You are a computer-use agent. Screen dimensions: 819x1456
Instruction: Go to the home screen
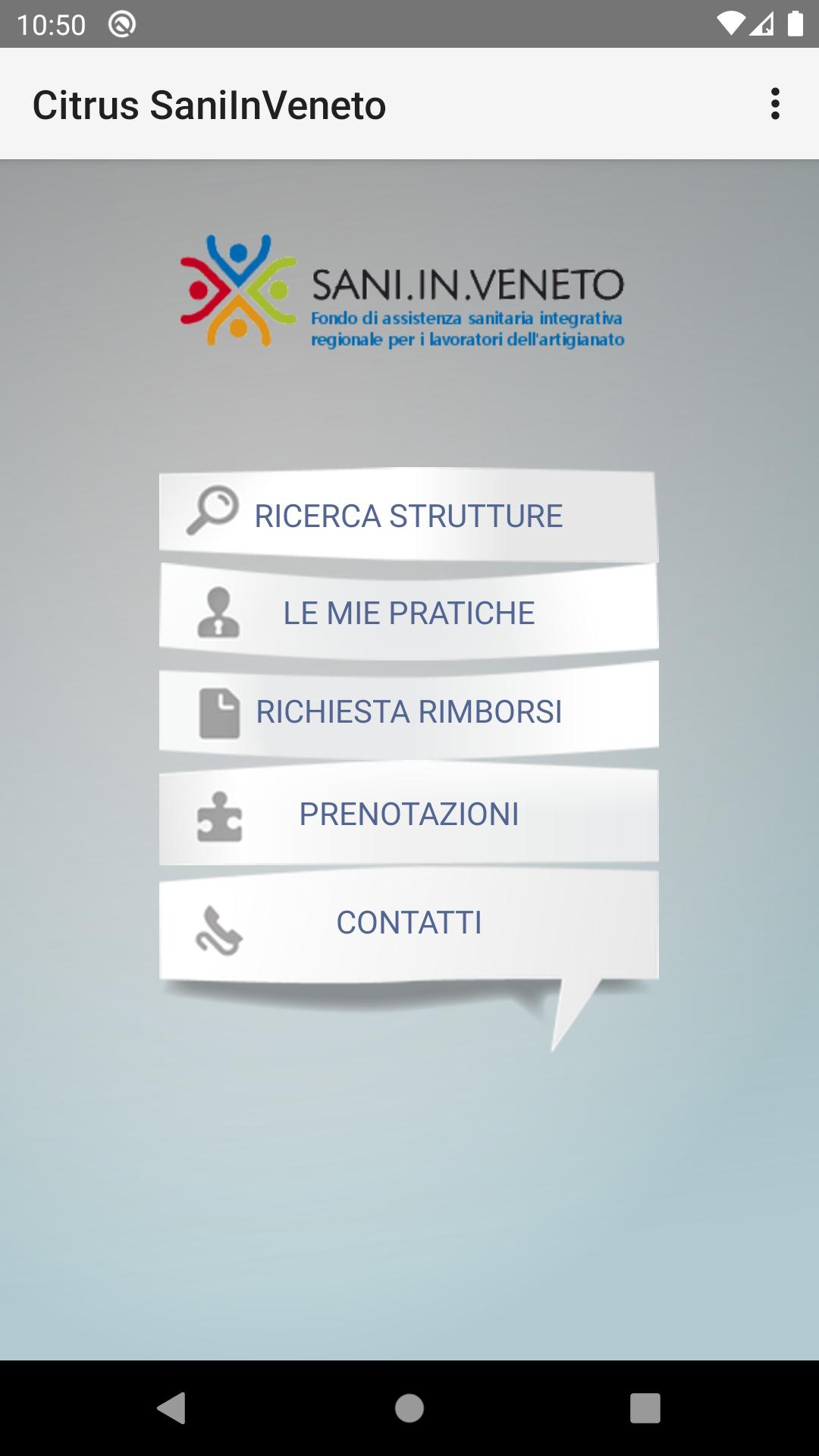(x=409, y=1408)
